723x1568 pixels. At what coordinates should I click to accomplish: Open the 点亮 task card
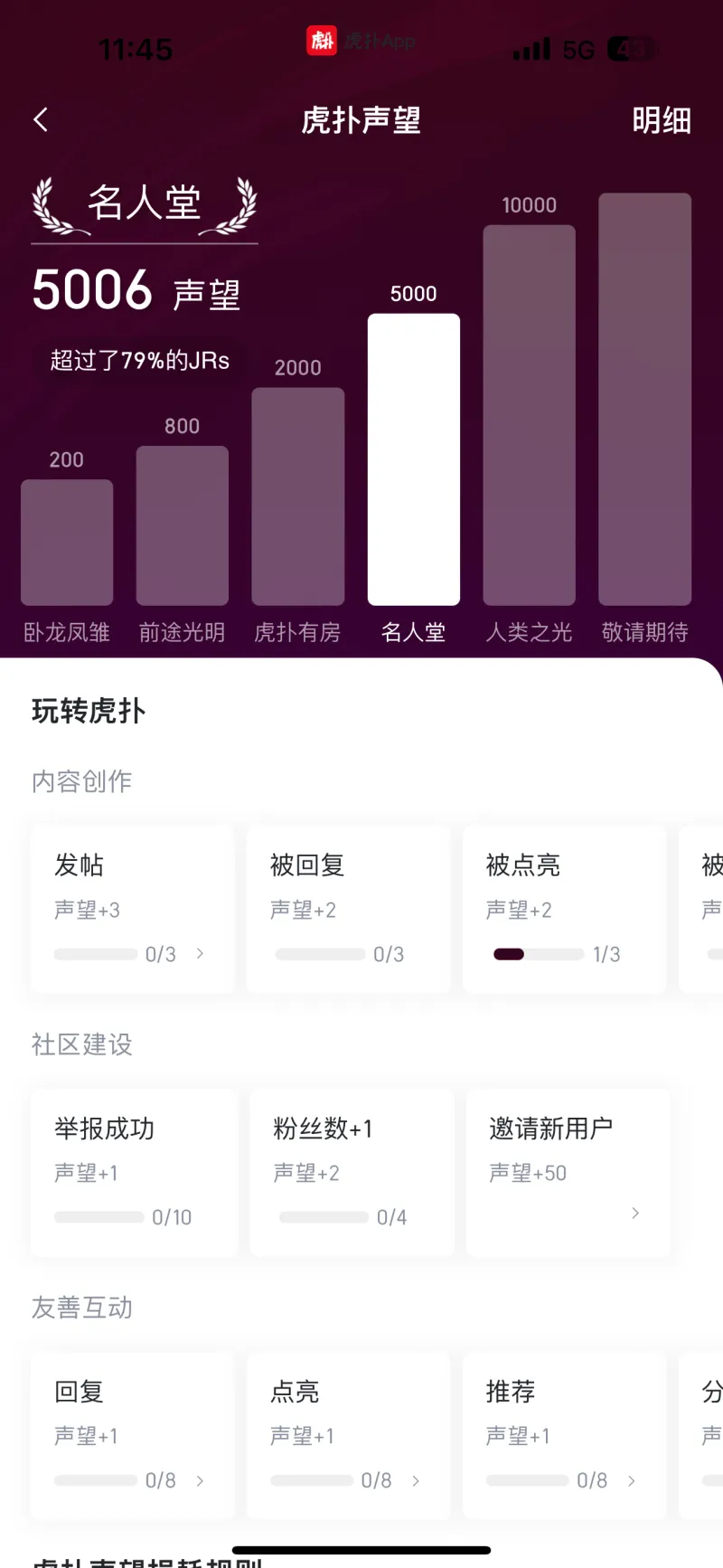tap(348, 1435)
